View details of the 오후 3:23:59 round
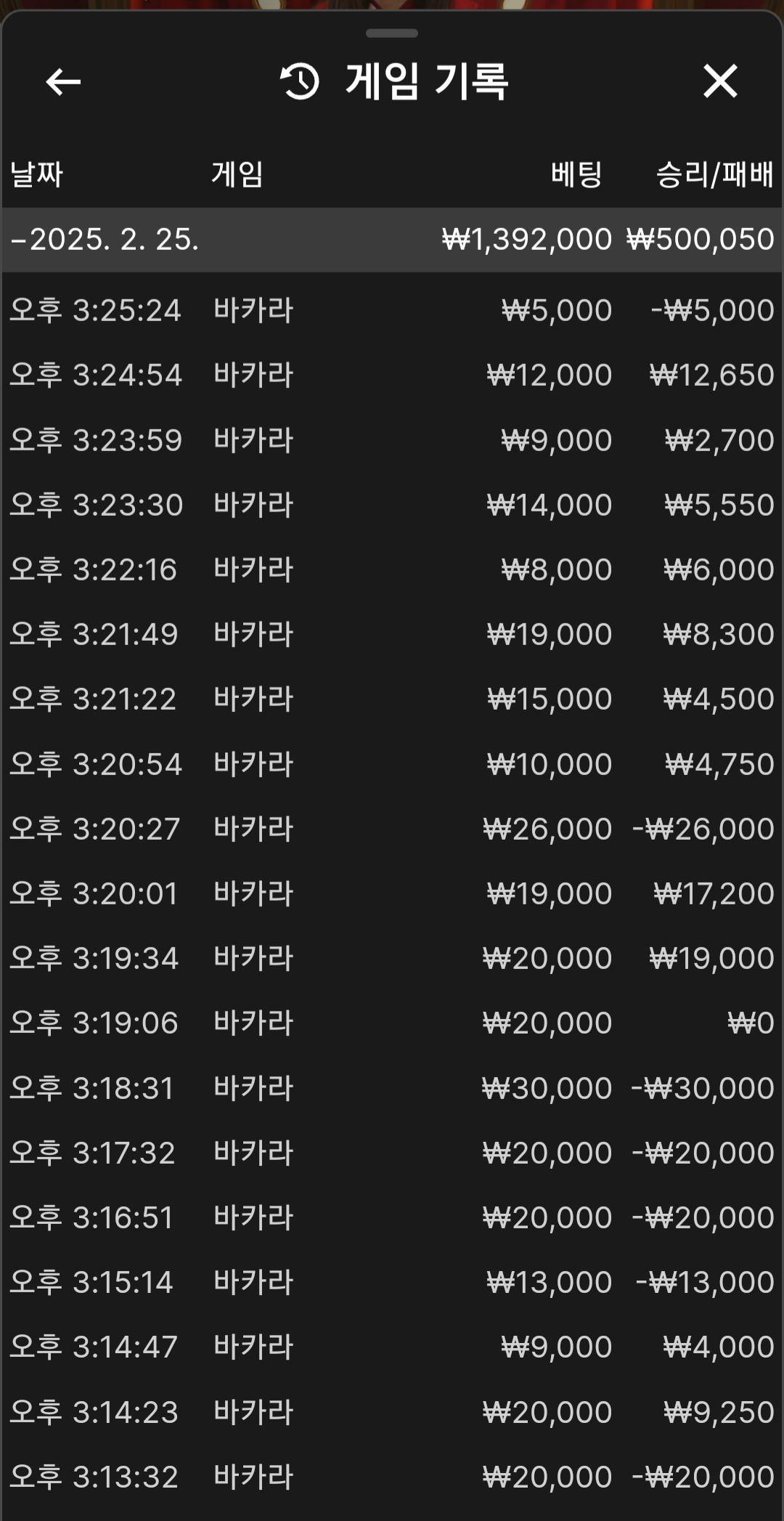The image size is (784, 1521). tap(392, 440)
